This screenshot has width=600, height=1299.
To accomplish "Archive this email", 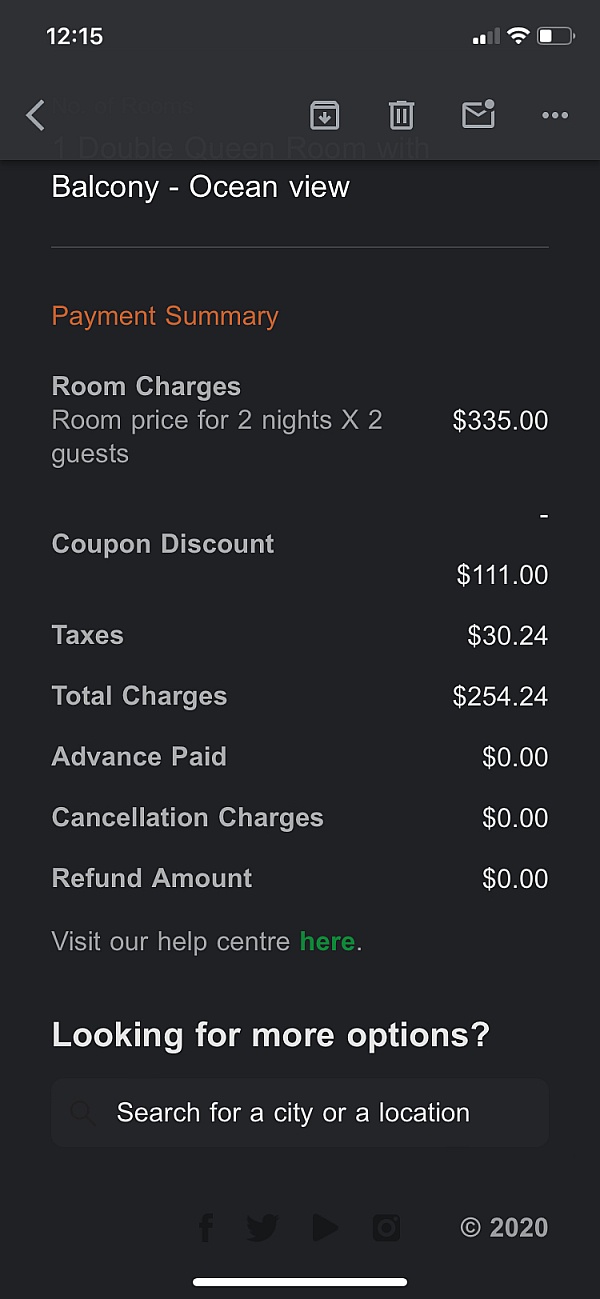I will pyautogui.click(x=324, y=115).
